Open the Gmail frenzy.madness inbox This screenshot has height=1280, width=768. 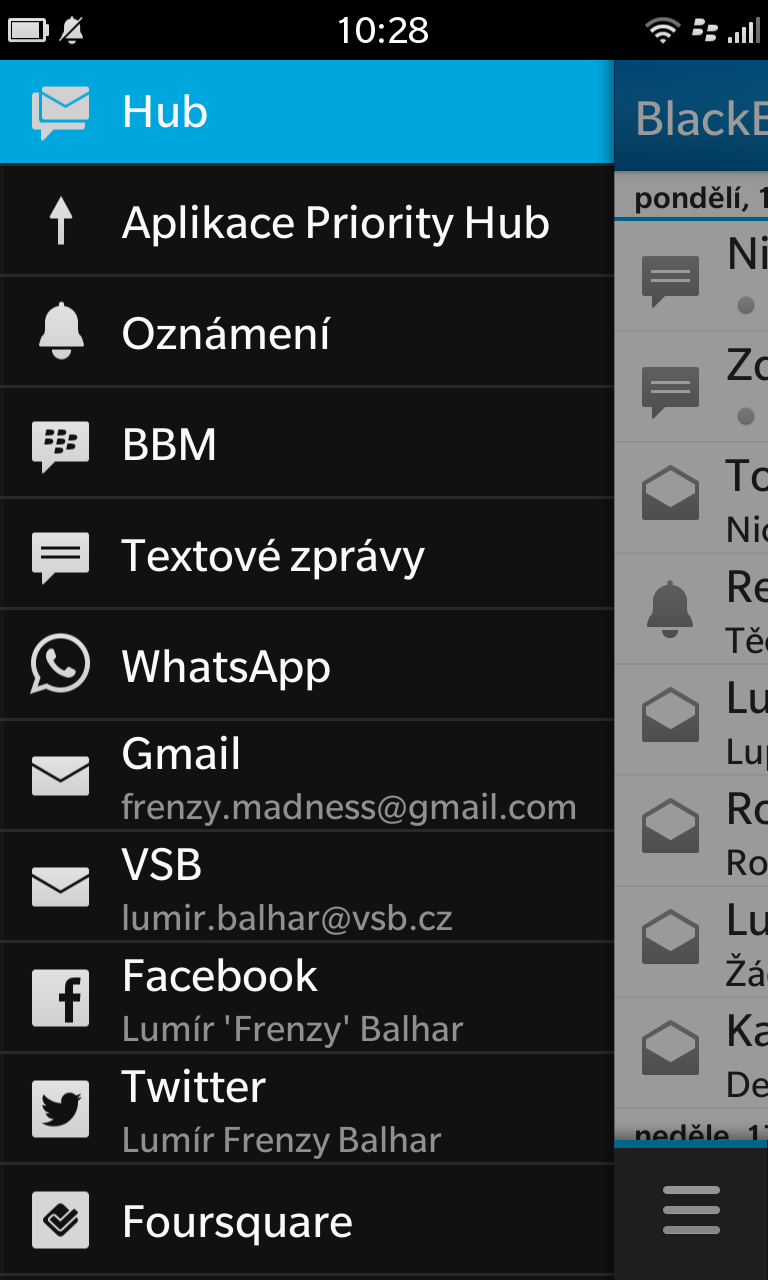[306, 776]
